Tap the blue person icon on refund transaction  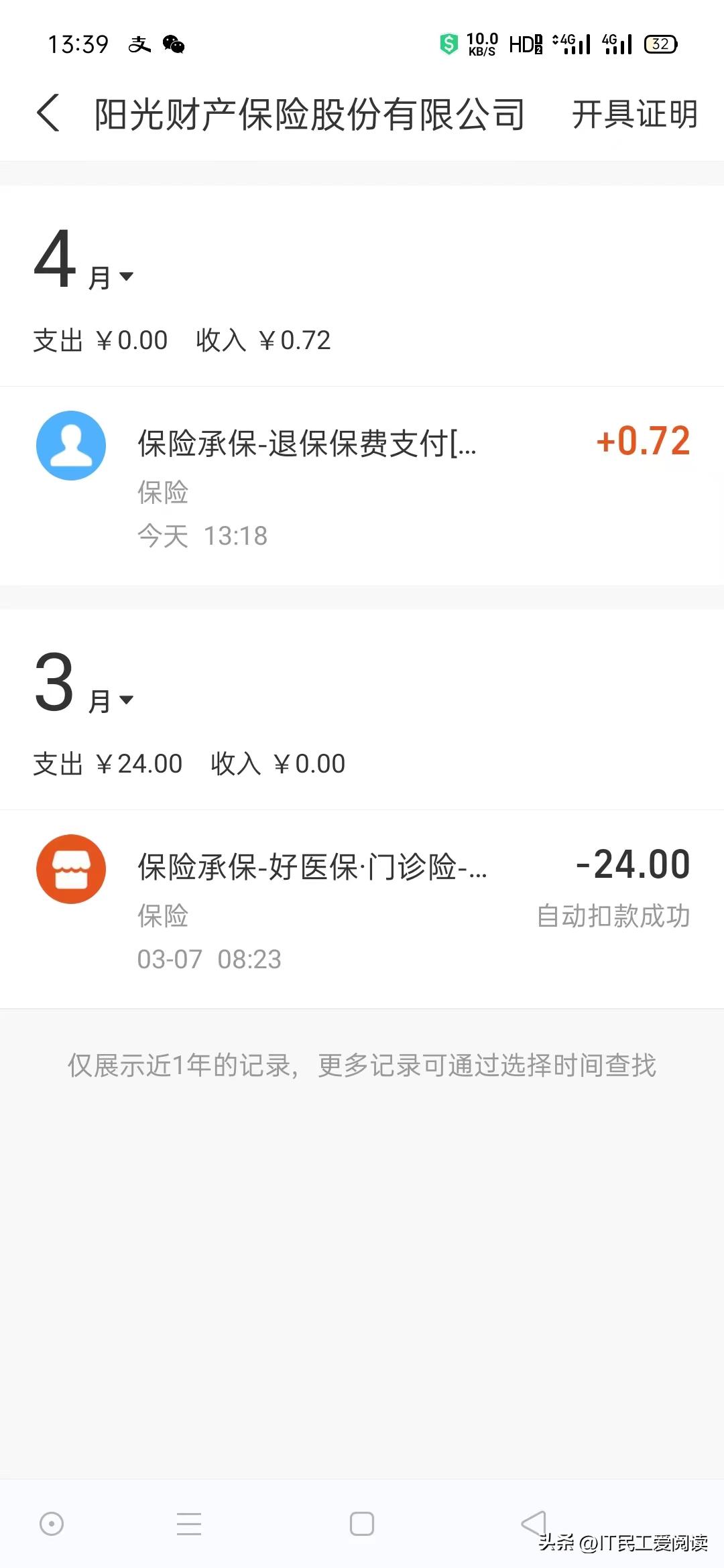[x=71, y=445]
